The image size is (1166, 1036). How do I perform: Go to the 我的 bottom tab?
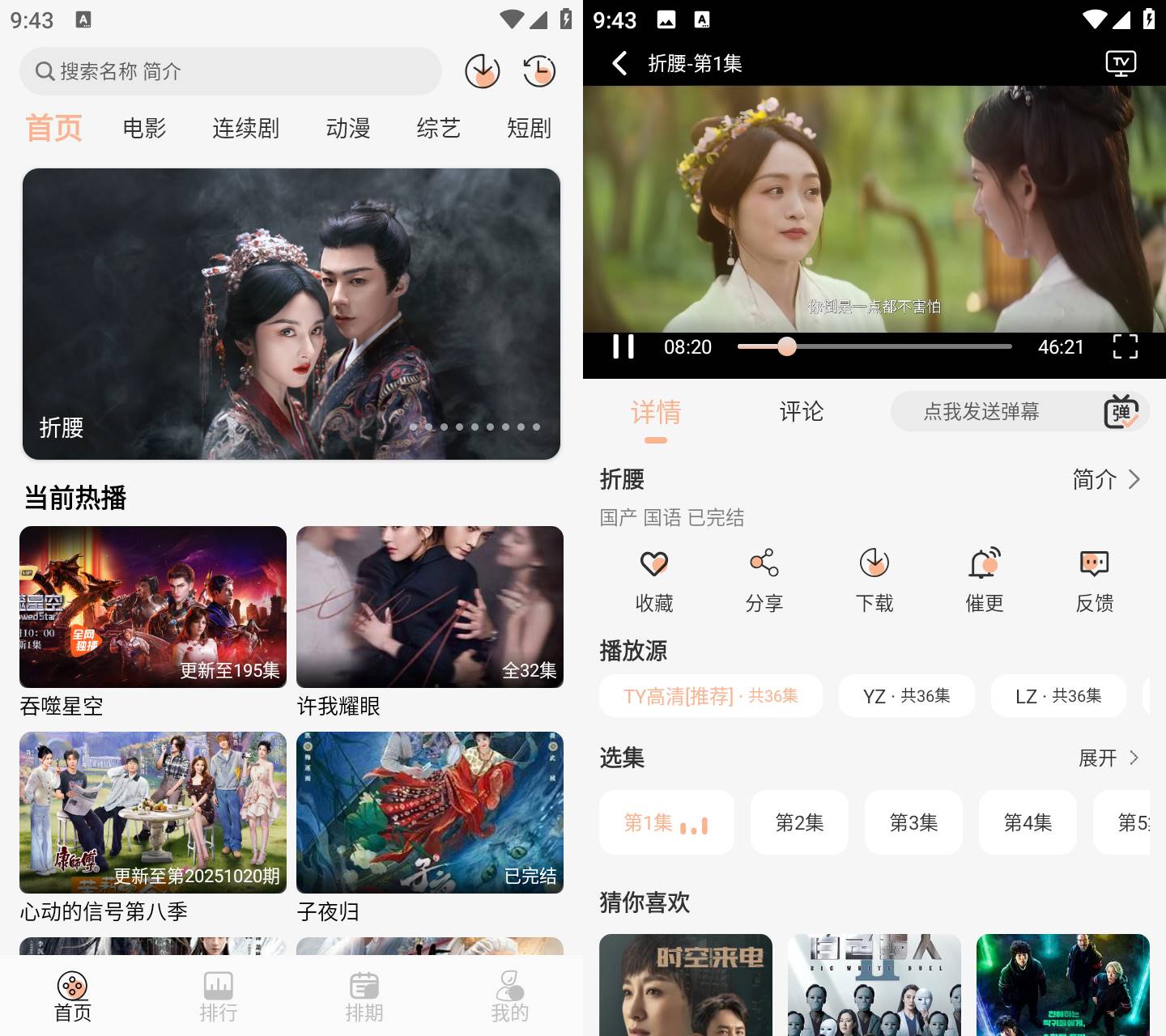pos(509,997)
